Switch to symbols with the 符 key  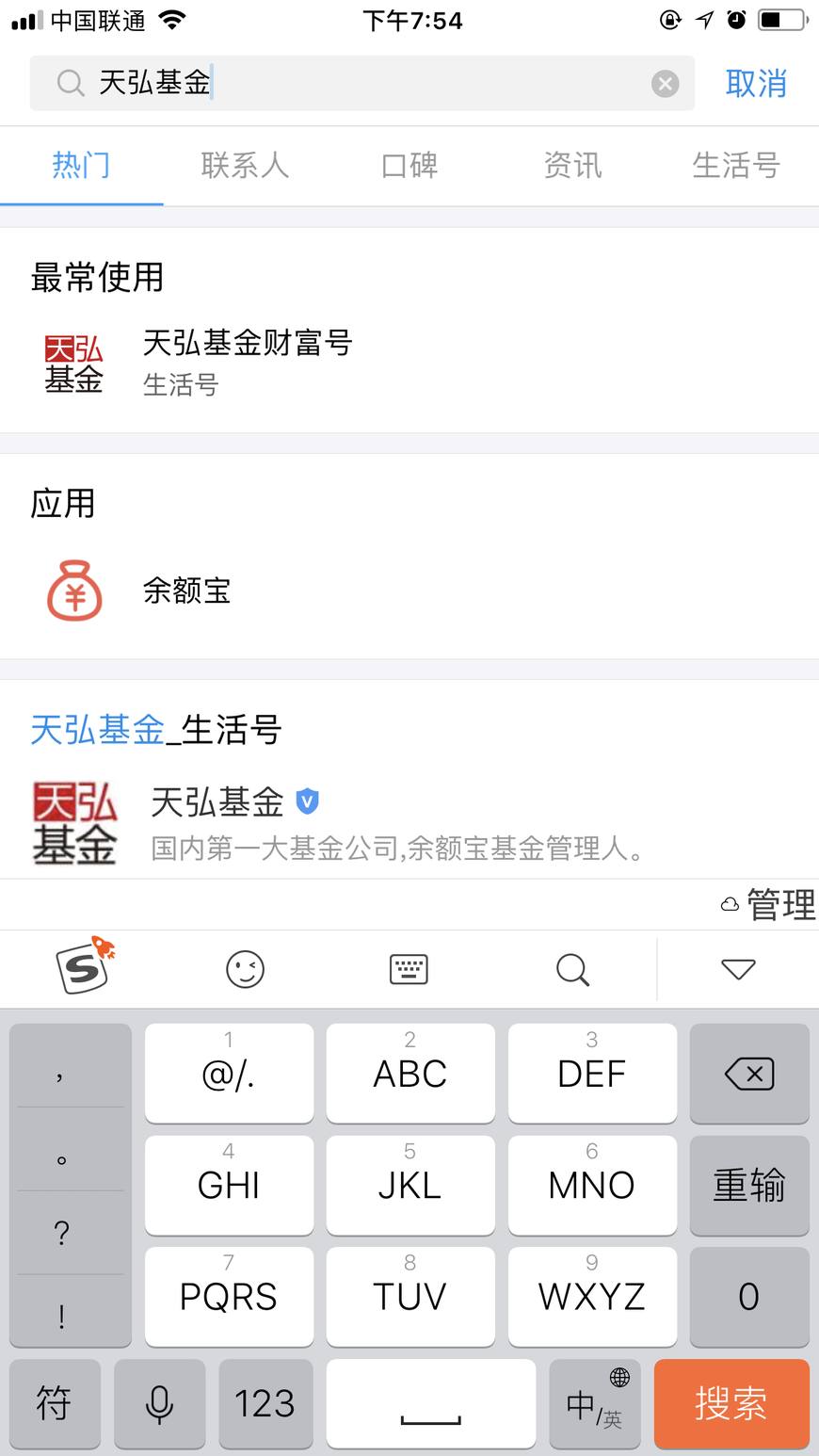point(54,1404)
